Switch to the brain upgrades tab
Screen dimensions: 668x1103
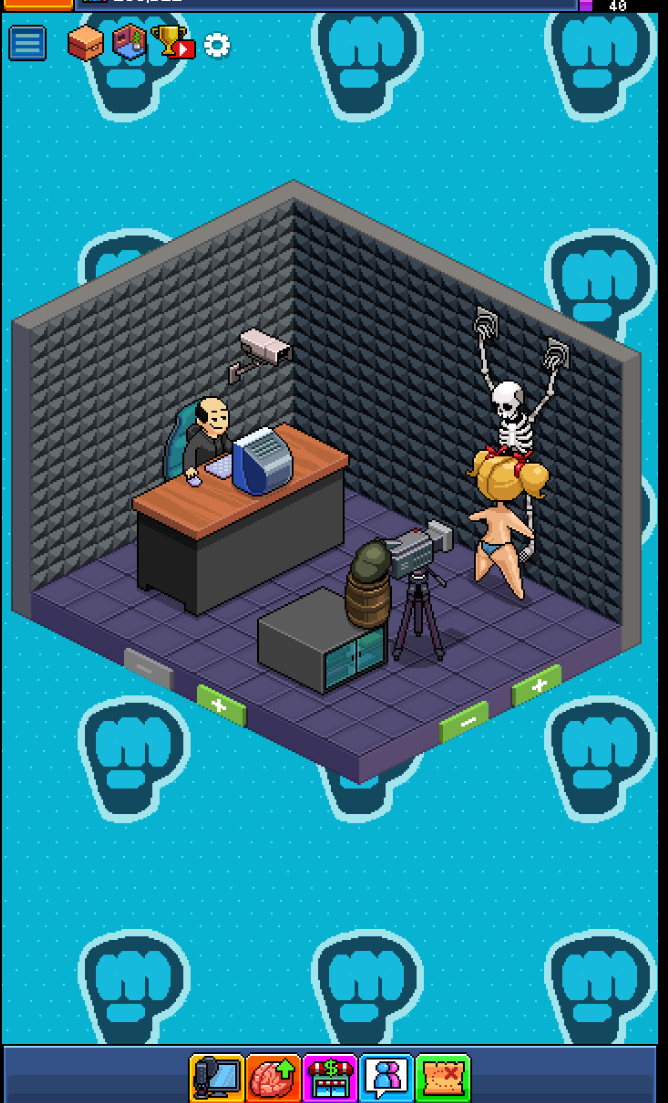273,1078
